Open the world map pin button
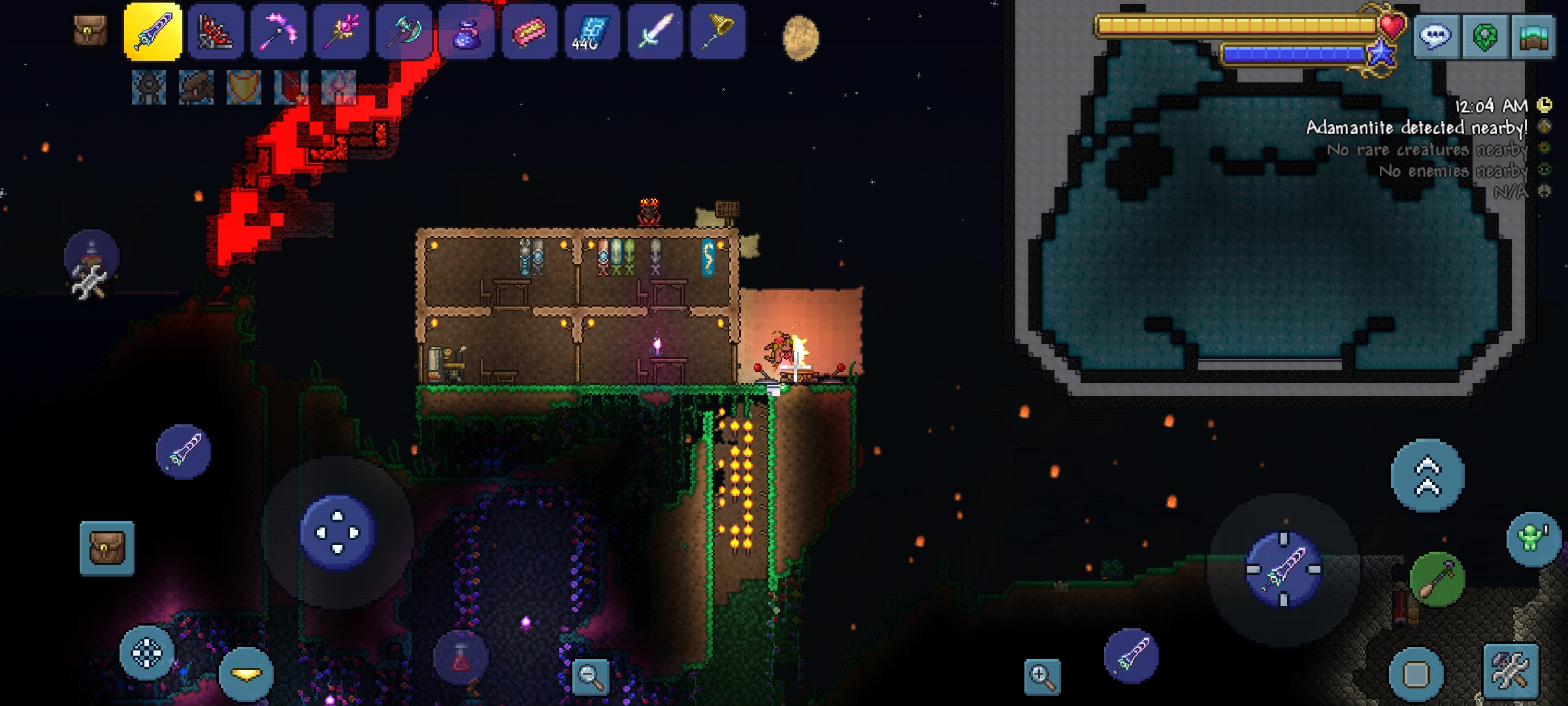This screenshot has width=1568, height=706. 1484,36
